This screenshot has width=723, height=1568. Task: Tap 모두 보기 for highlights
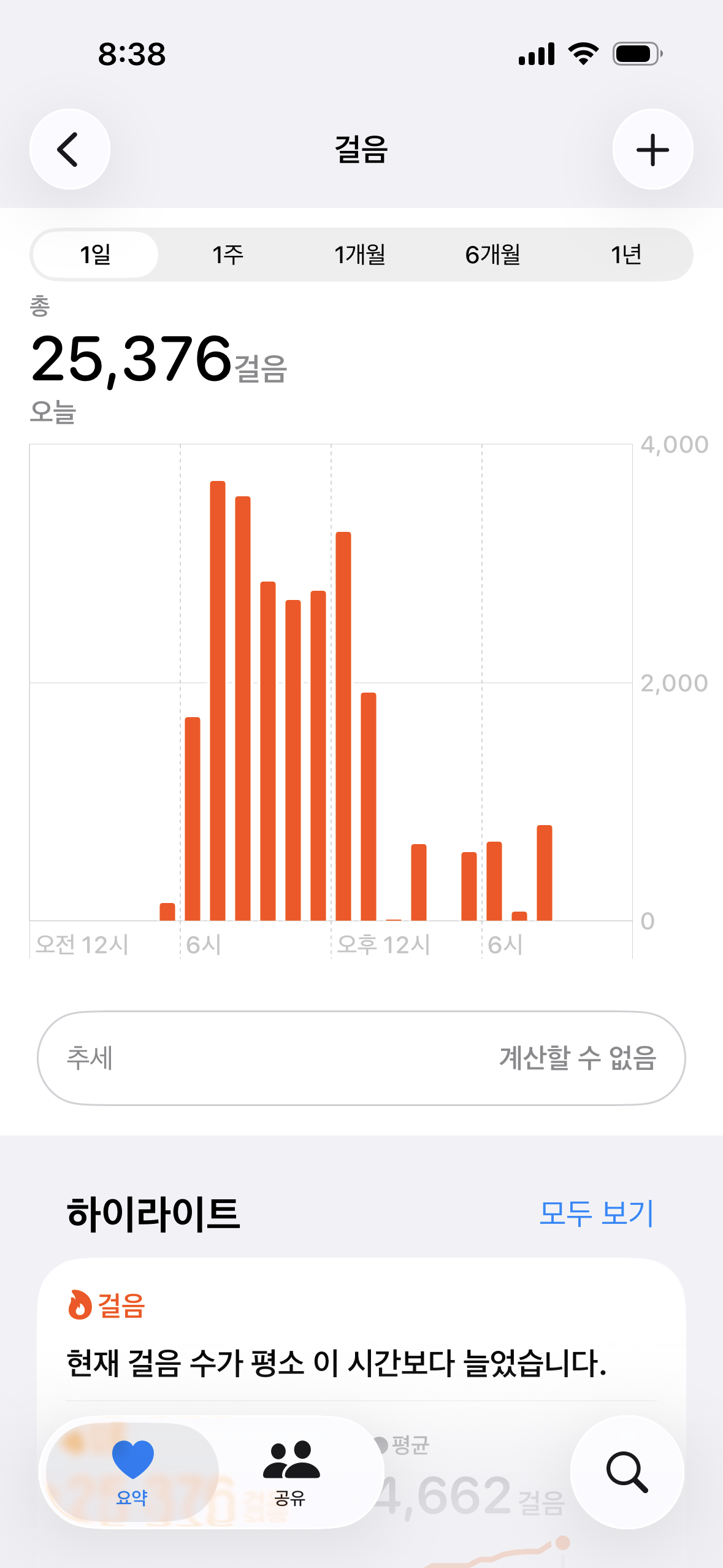(596, 1213)
